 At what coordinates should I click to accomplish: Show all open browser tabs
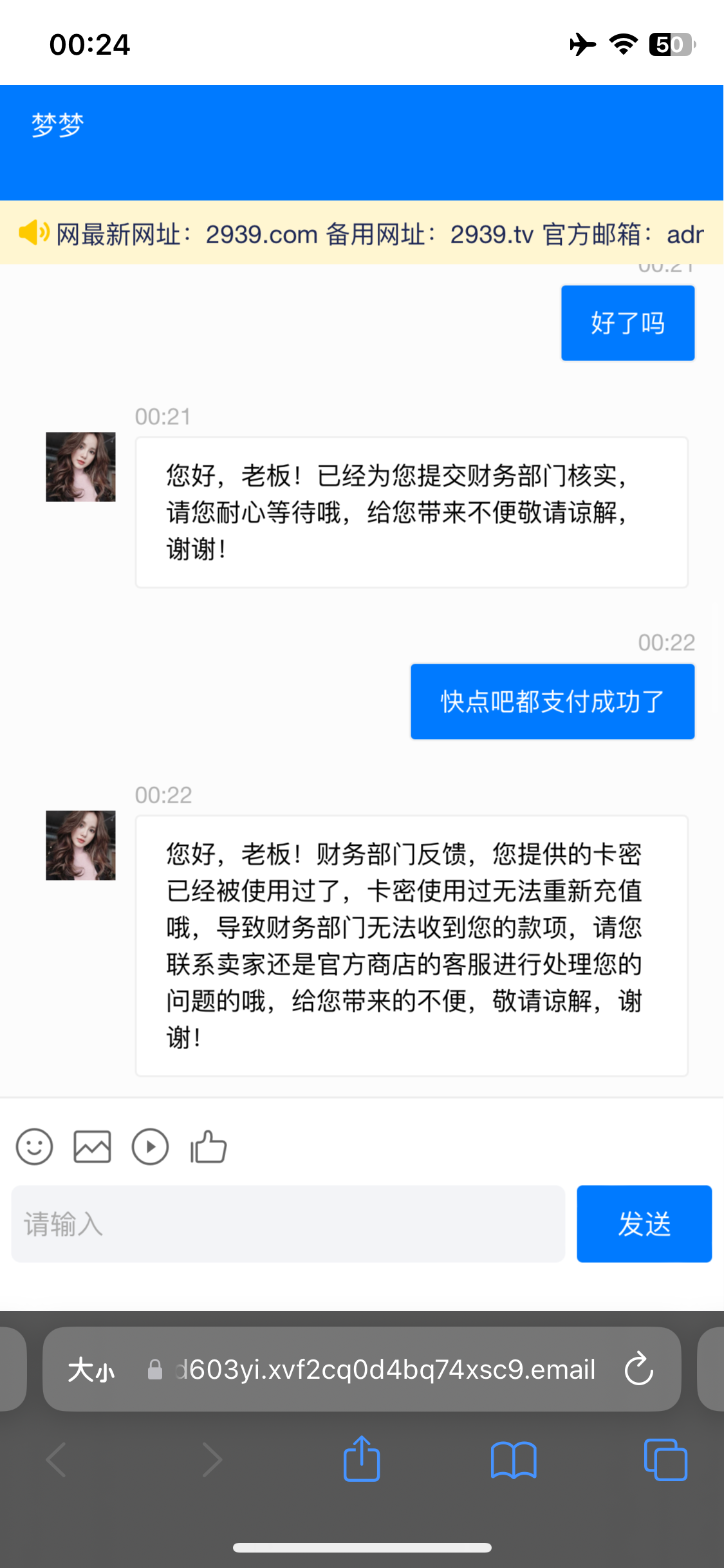click(665, 1459)
